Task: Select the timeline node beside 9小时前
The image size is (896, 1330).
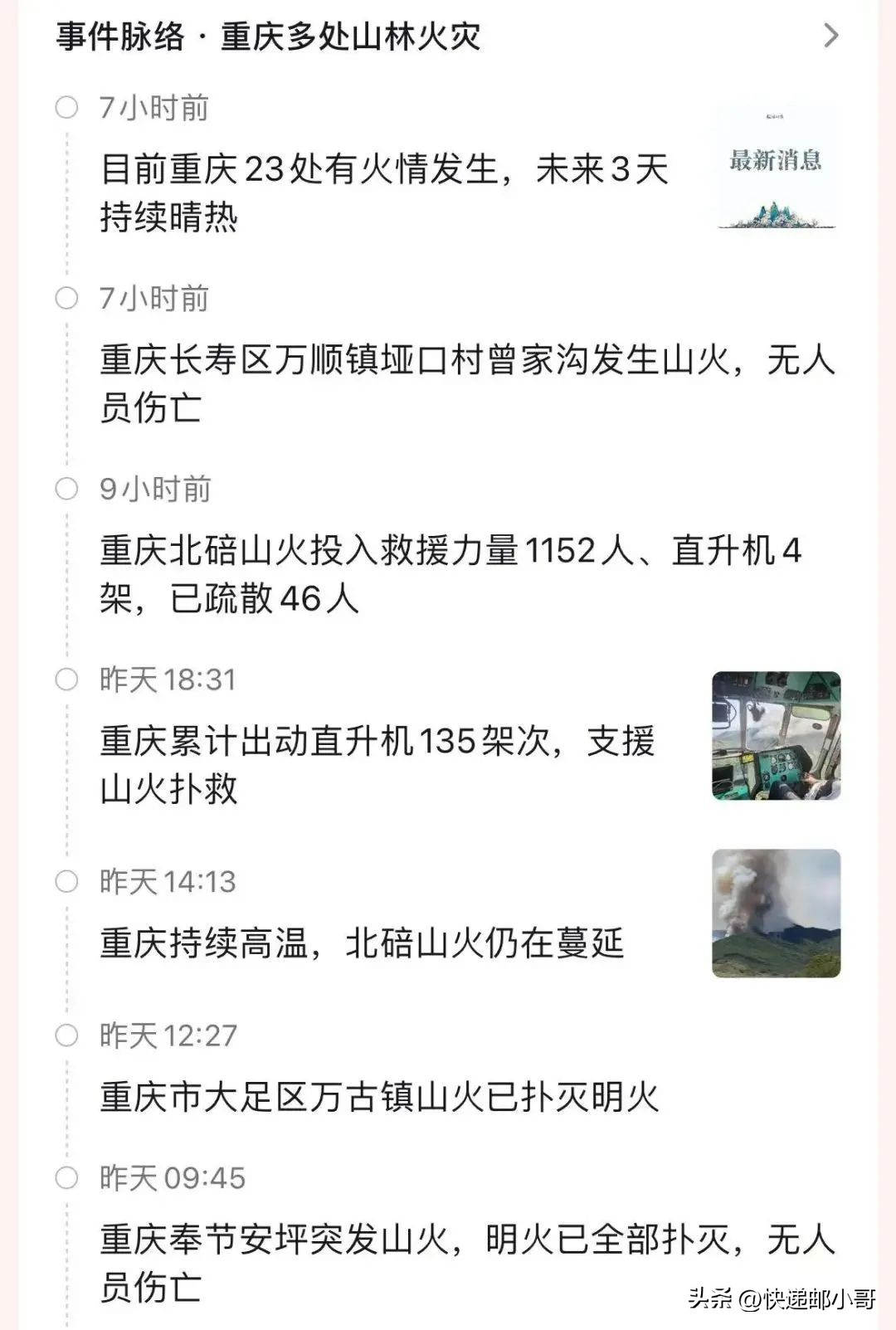Action: coord(66,490)
